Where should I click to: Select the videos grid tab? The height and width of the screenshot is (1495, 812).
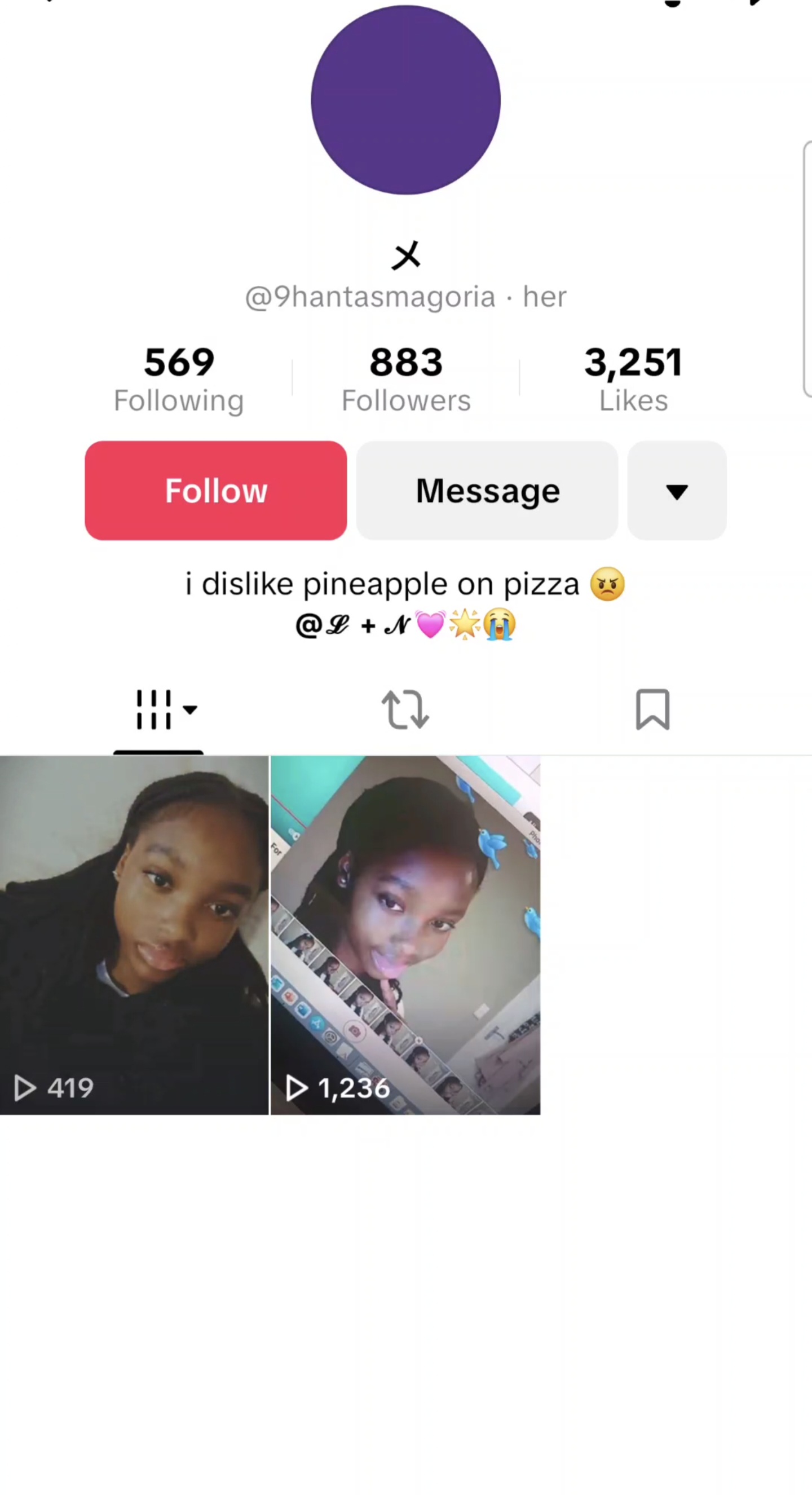(x=158, y=709)
